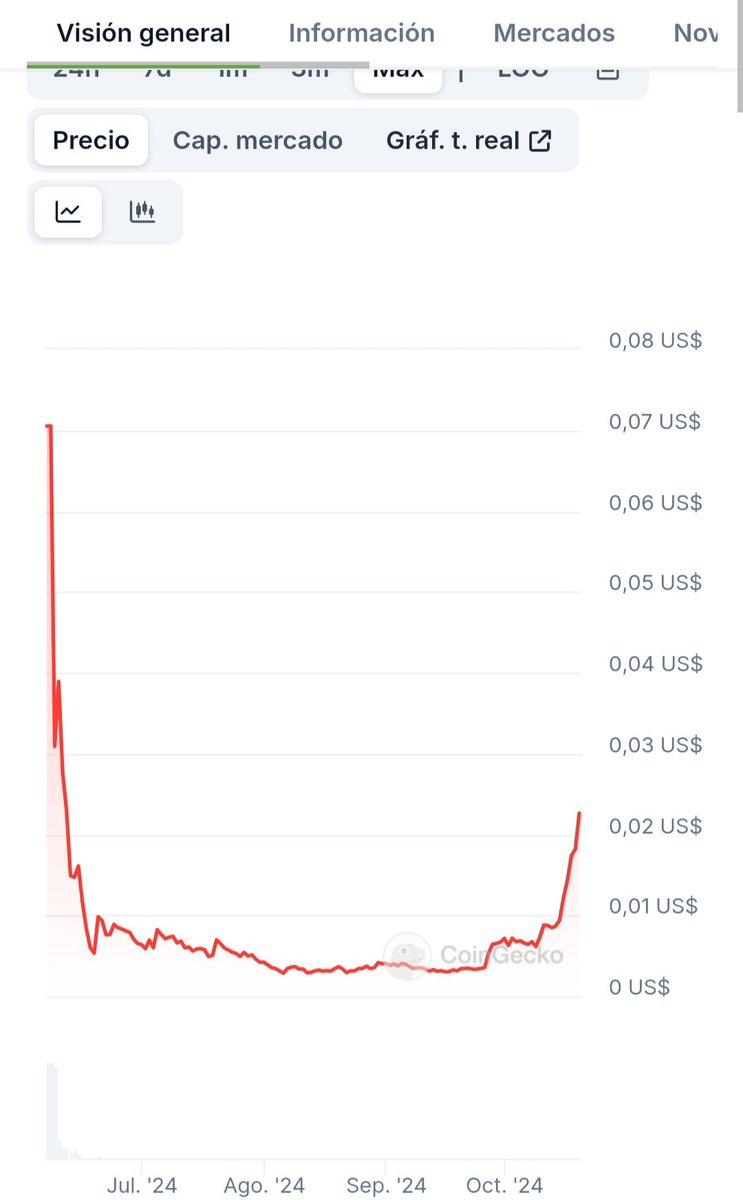Switch to candlestick chart view
The width and height of the screenshot is (743, 1200).
point(142,212)
